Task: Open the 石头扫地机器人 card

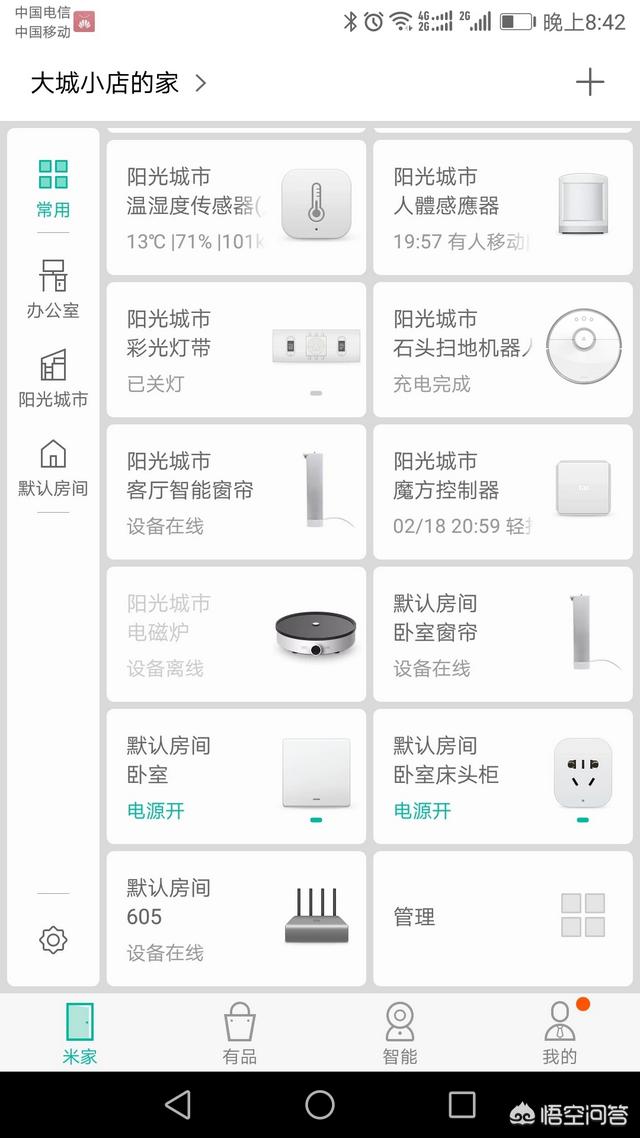Action: tap(502, 349)
